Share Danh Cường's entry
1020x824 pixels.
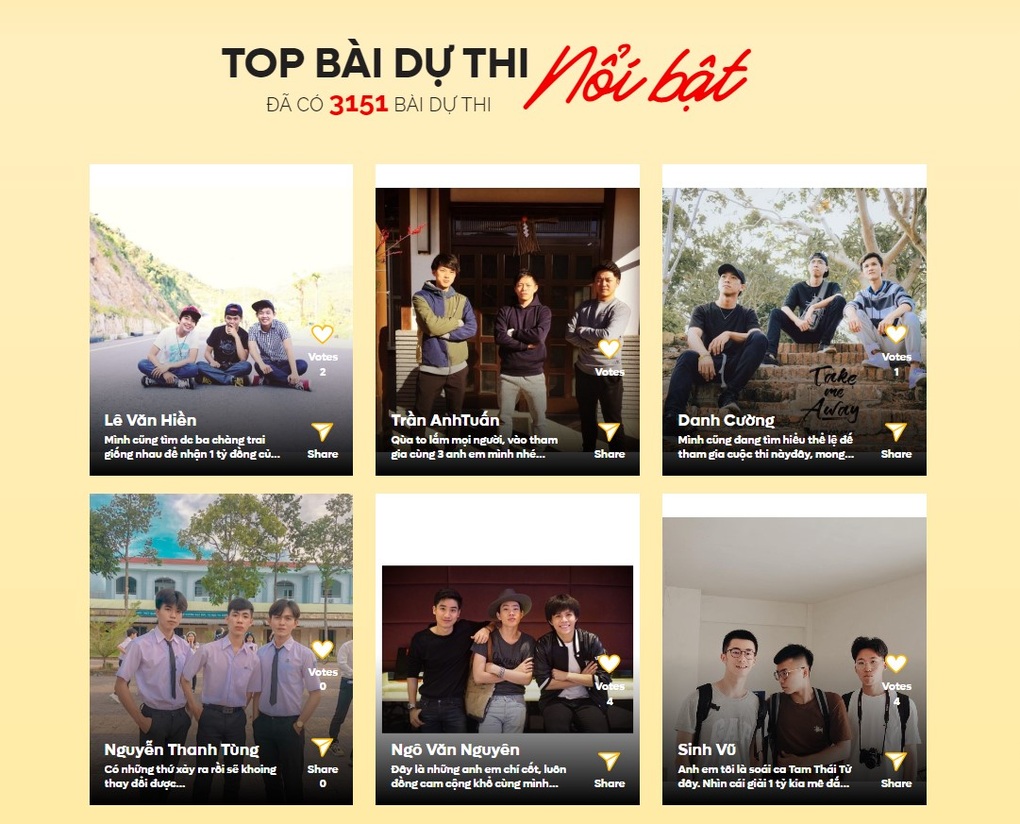pos(896,432)
